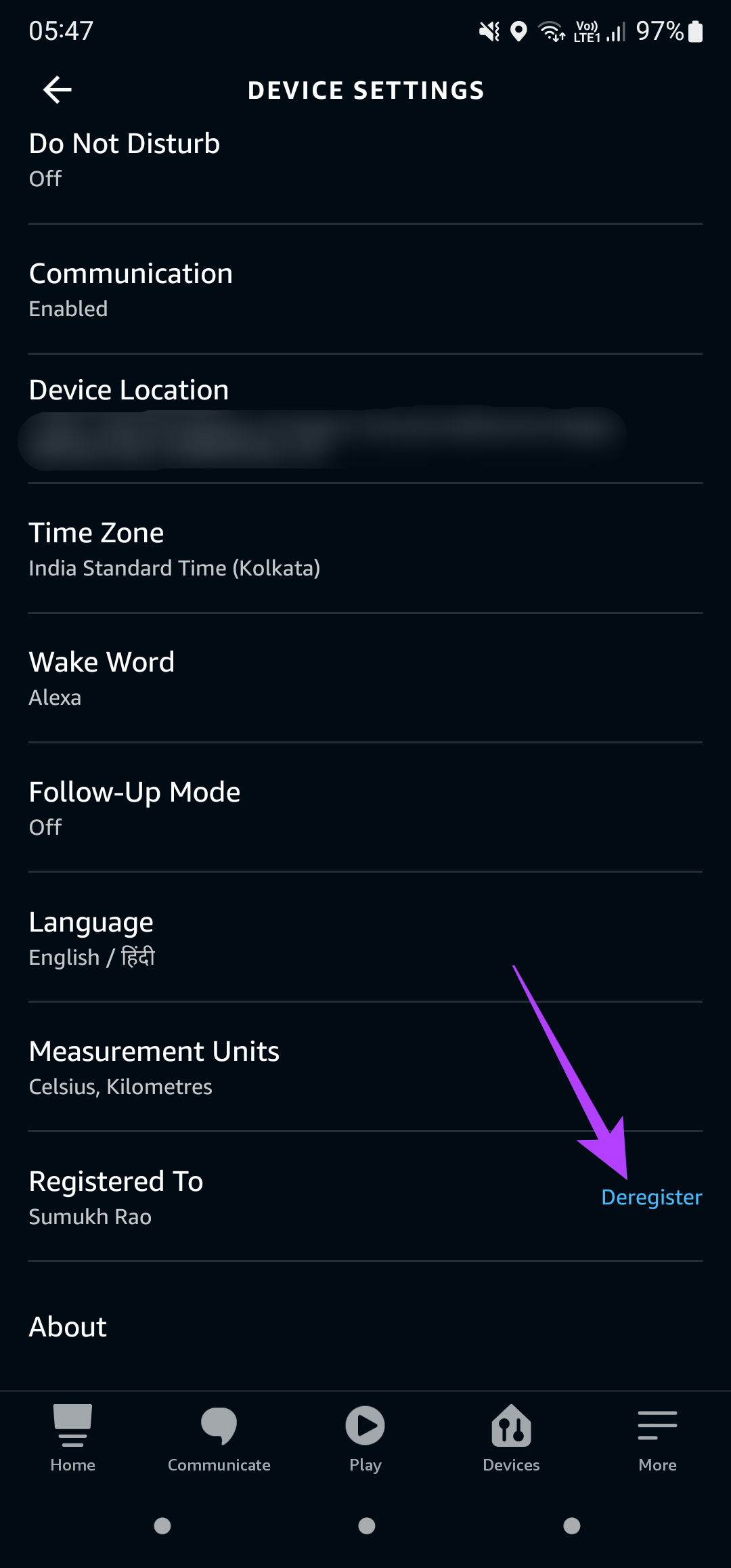Screen dimensions: 731x1568
Task: Open Wake Word options
Action: click(365, 678)
